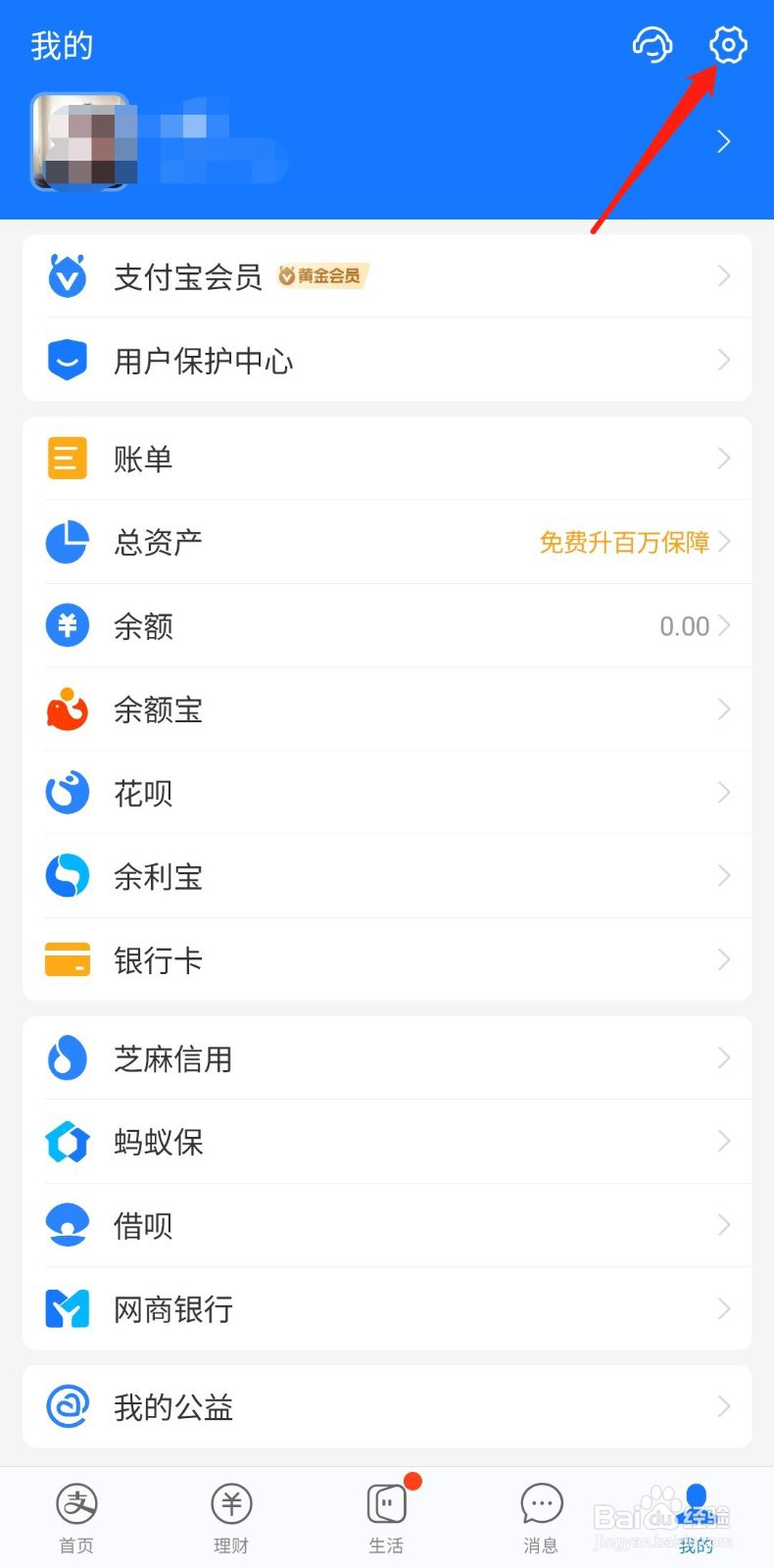This screenshot has height=1568, width=774.
Task: Check 余额 balance row
Action: [387, 625]
